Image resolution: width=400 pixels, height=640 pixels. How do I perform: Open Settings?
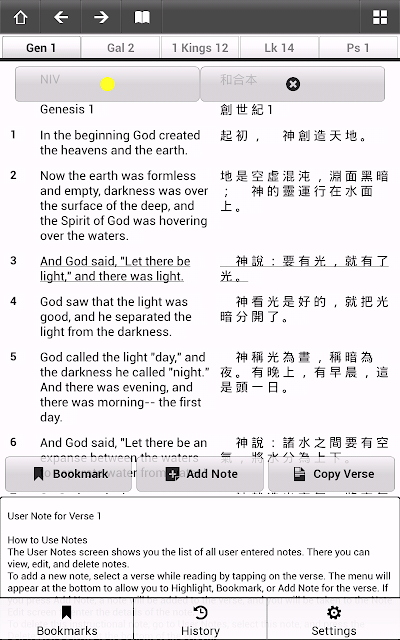point(333,620)
